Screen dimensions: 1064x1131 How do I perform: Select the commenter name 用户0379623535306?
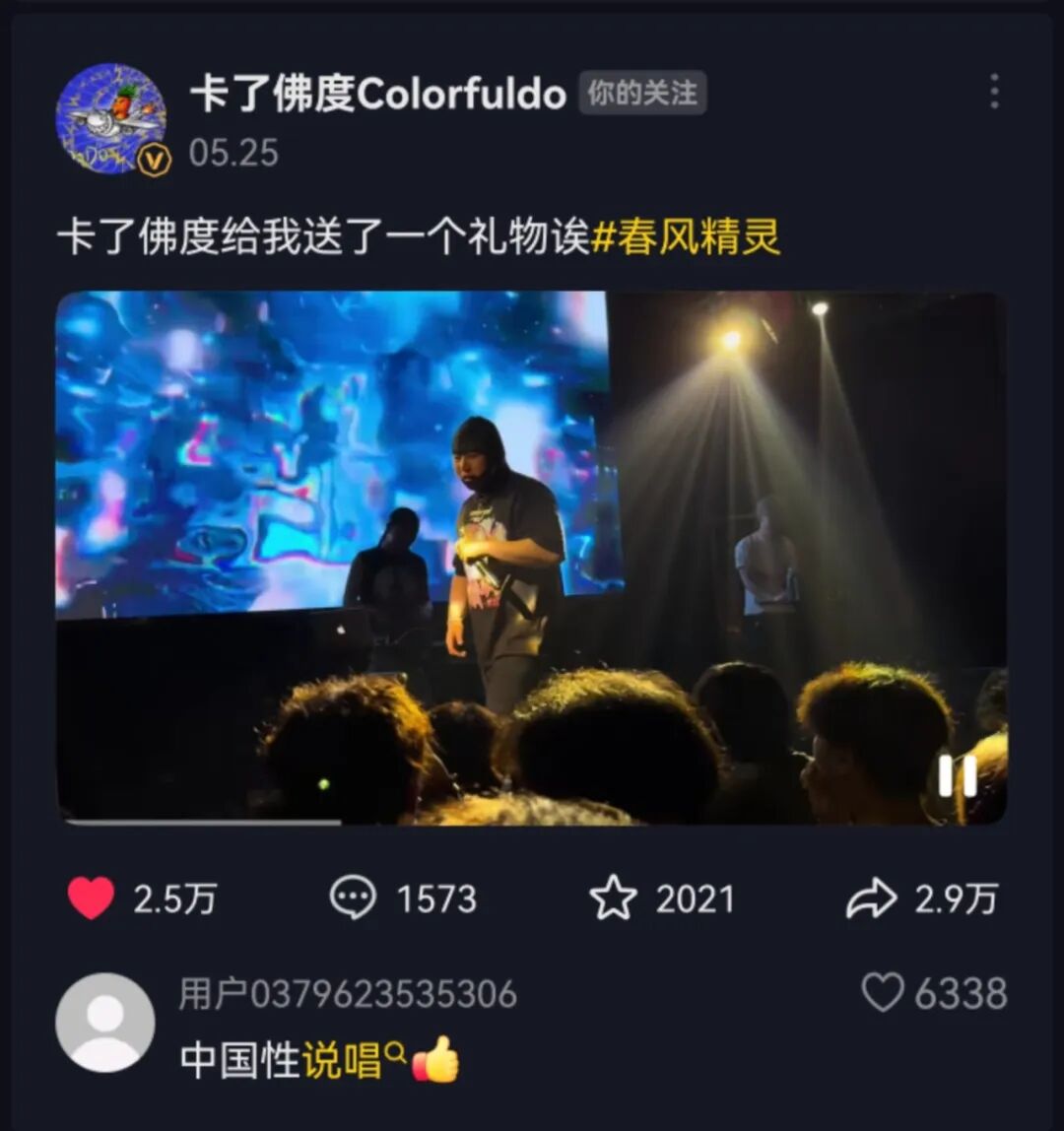(345, 995)
